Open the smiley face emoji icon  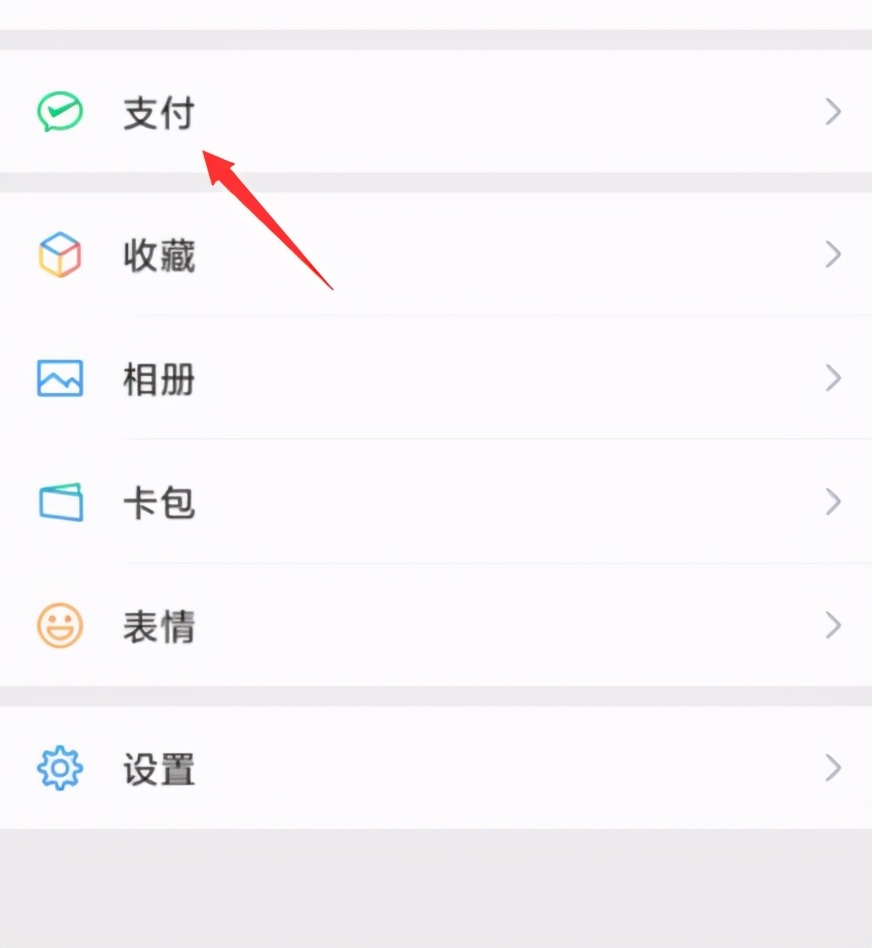tap(59, 625)
